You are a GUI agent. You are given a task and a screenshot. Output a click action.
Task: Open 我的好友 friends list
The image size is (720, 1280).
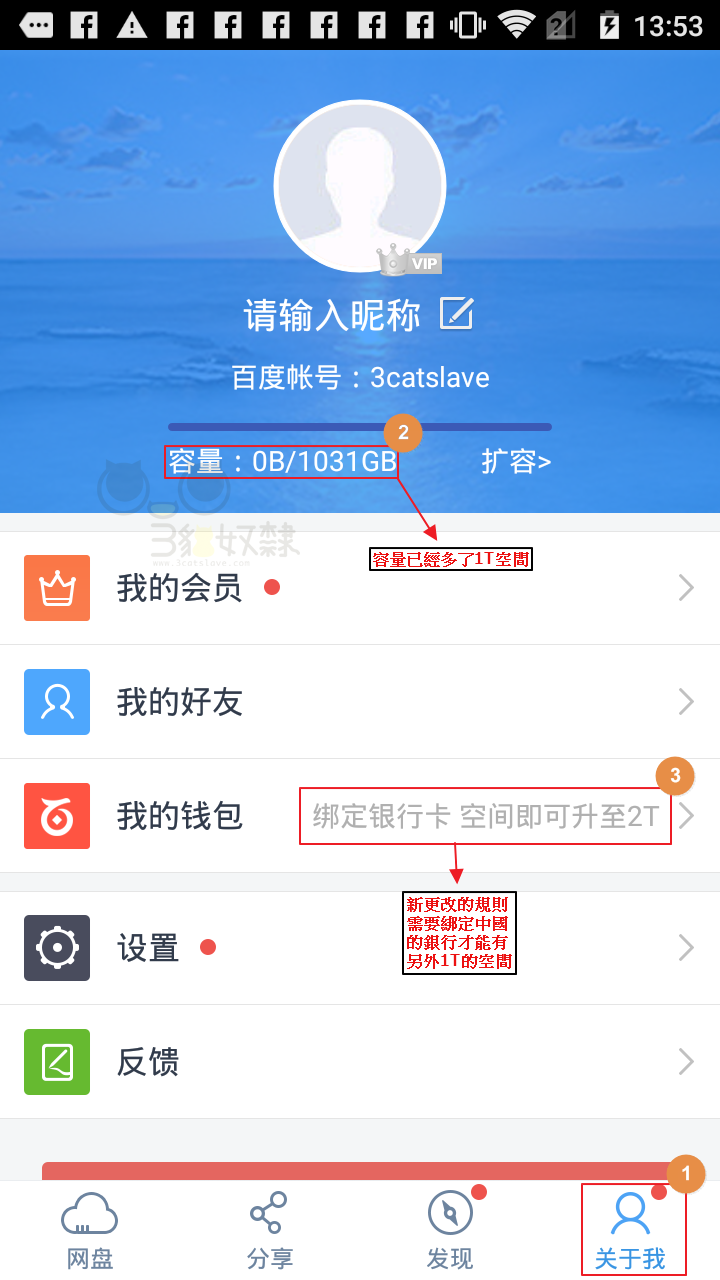[360, 702]
